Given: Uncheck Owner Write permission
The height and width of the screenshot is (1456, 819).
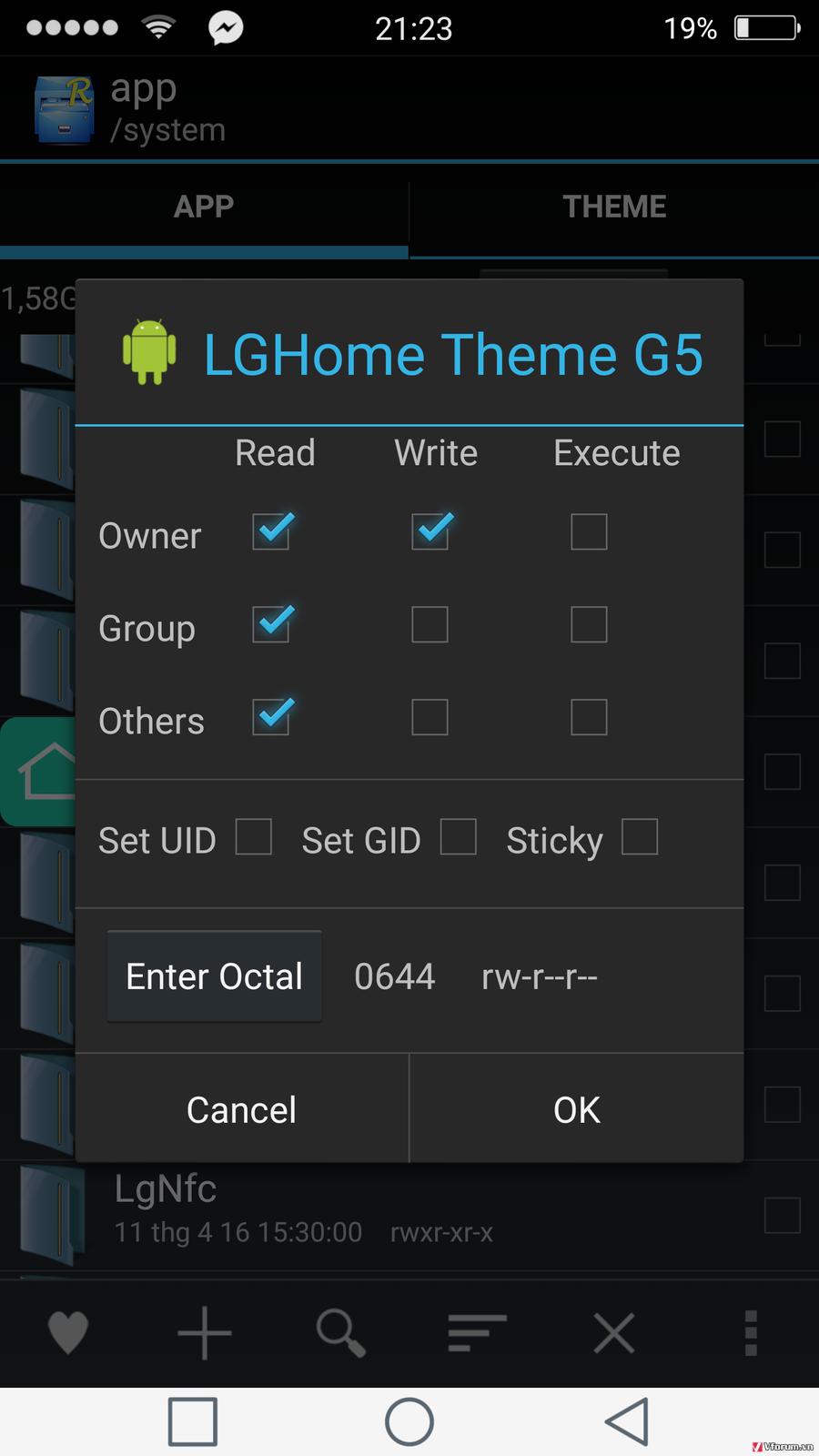Looking at the screenshot, I should (430, 531).
